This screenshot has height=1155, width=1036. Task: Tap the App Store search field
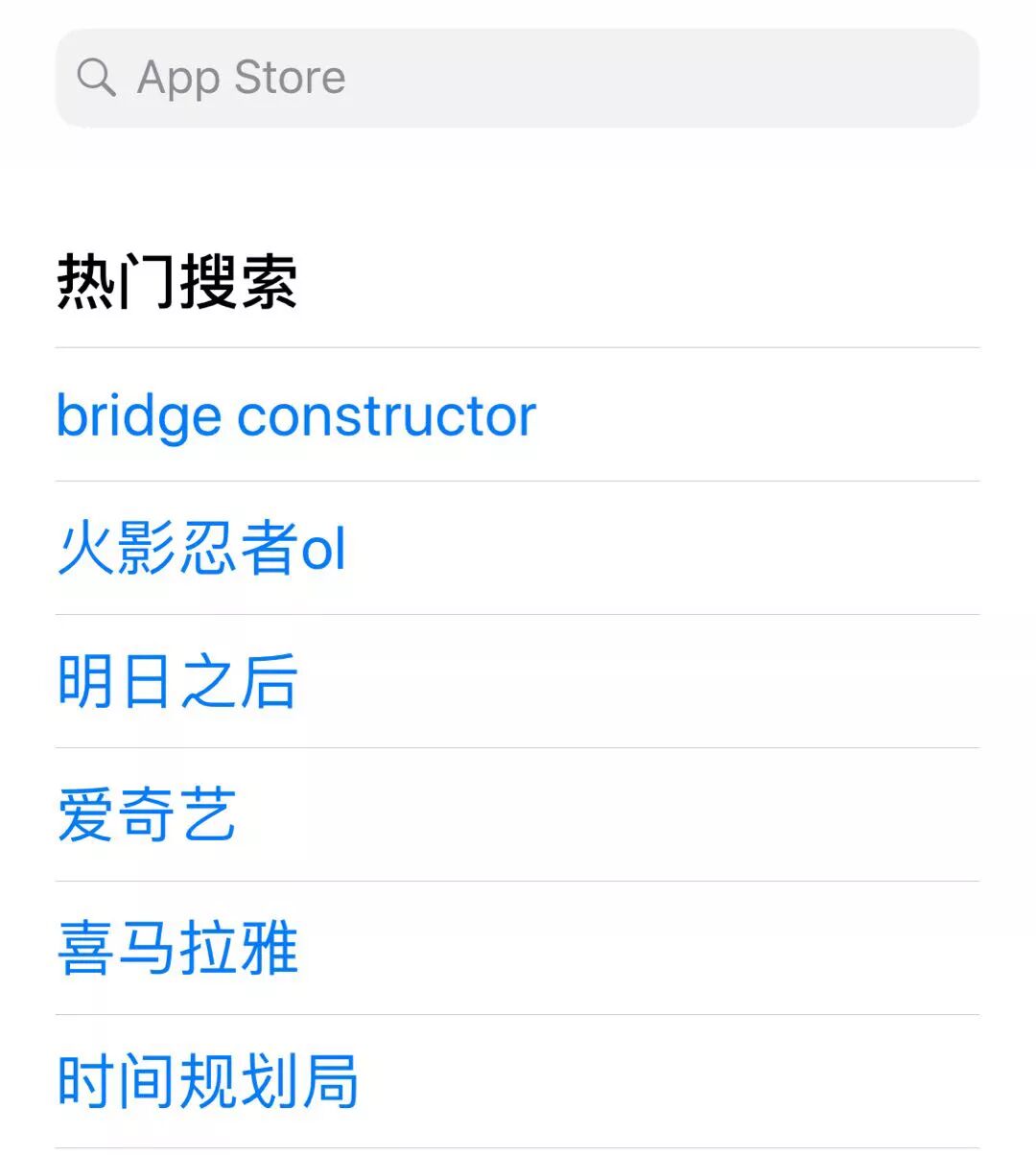(x=516, y=78)
